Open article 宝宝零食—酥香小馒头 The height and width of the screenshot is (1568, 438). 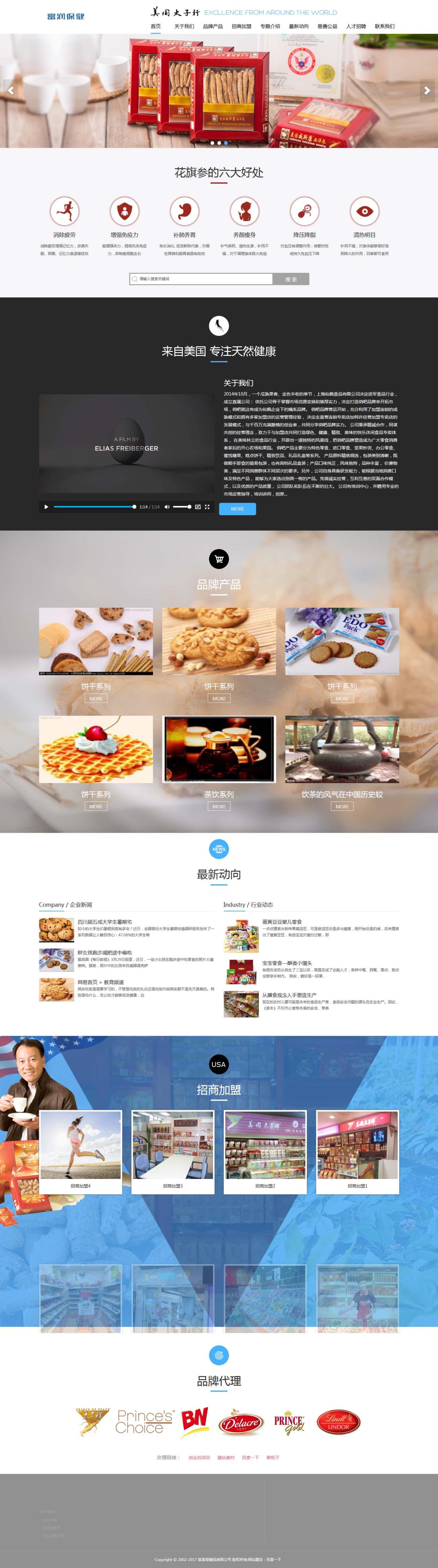pos(287,963)
